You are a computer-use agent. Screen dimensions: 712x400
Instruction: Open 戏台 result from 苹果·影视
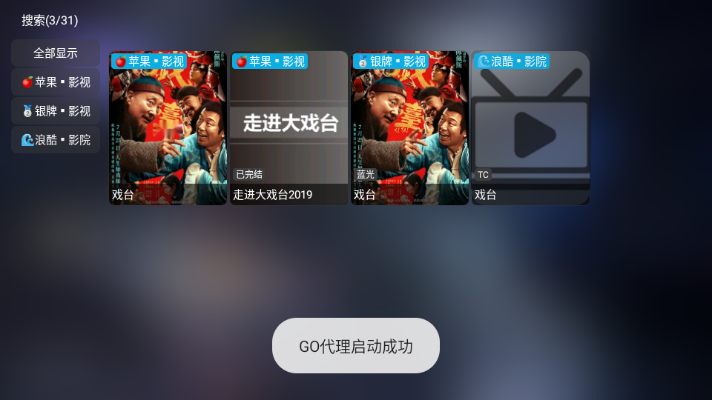point(168,128)
